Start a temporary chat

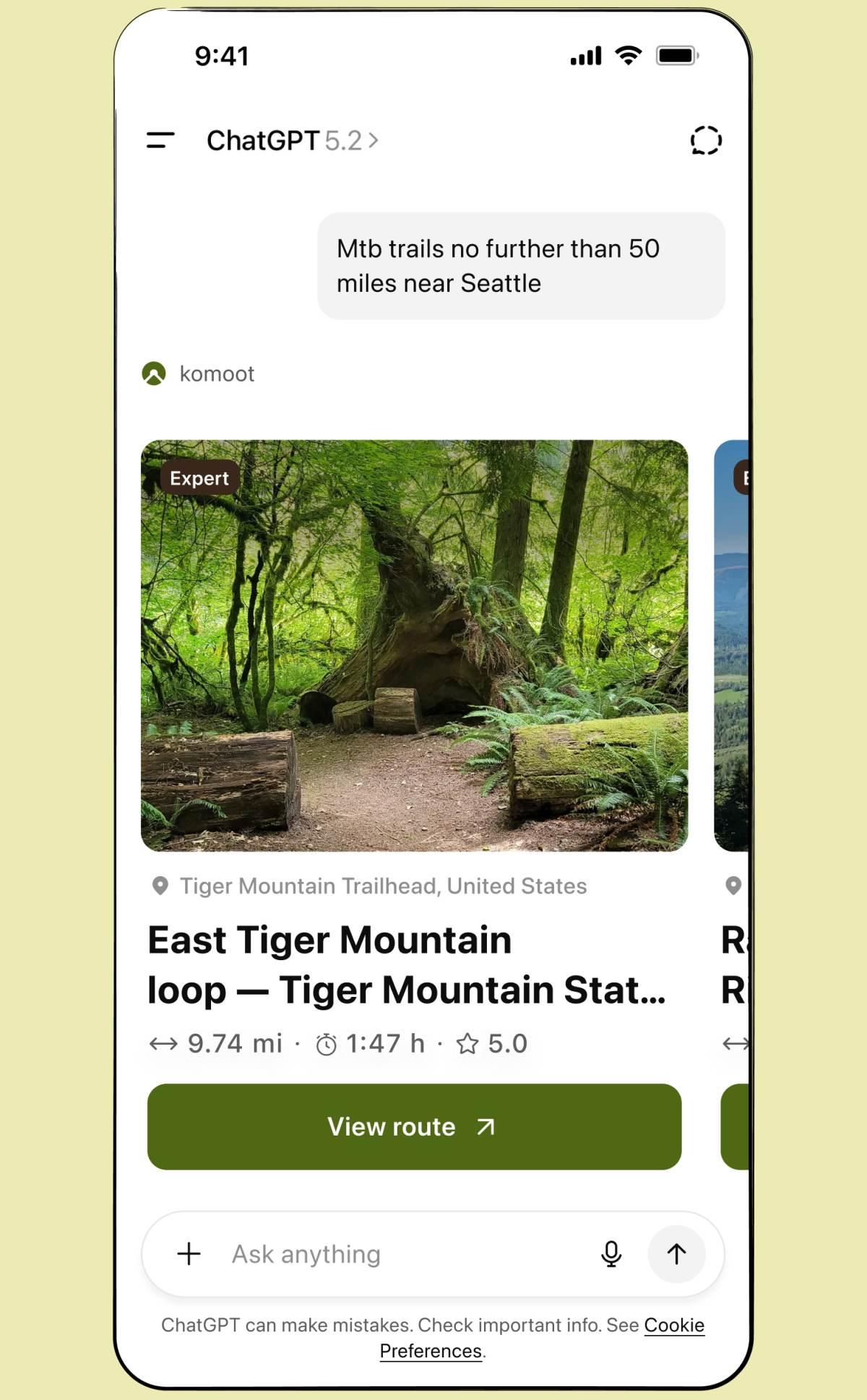click(705, 140)
